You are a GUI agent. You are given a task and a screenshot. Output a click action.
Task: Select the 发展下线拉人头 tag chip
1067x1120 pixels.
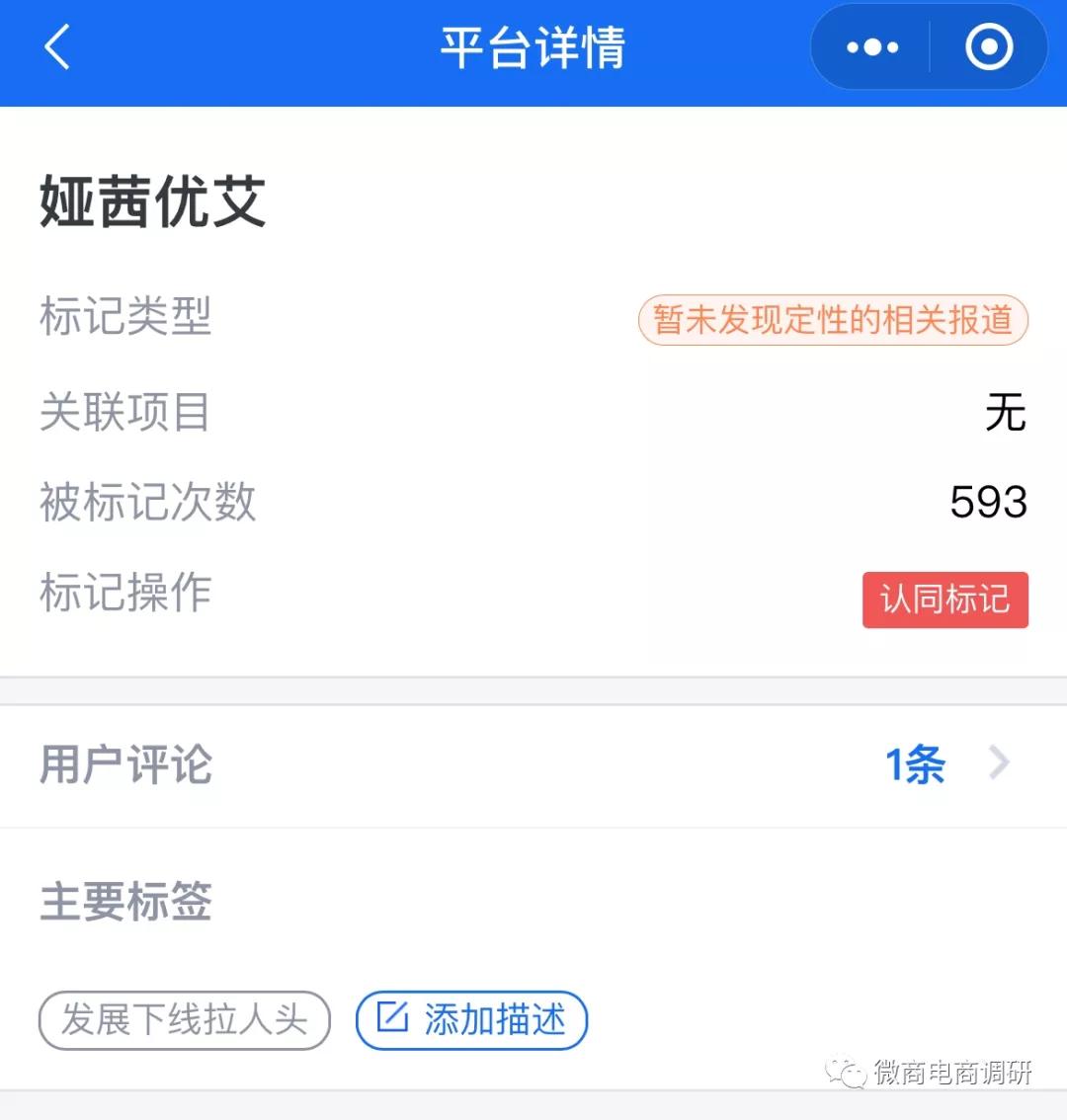[x=184, y=1020]
